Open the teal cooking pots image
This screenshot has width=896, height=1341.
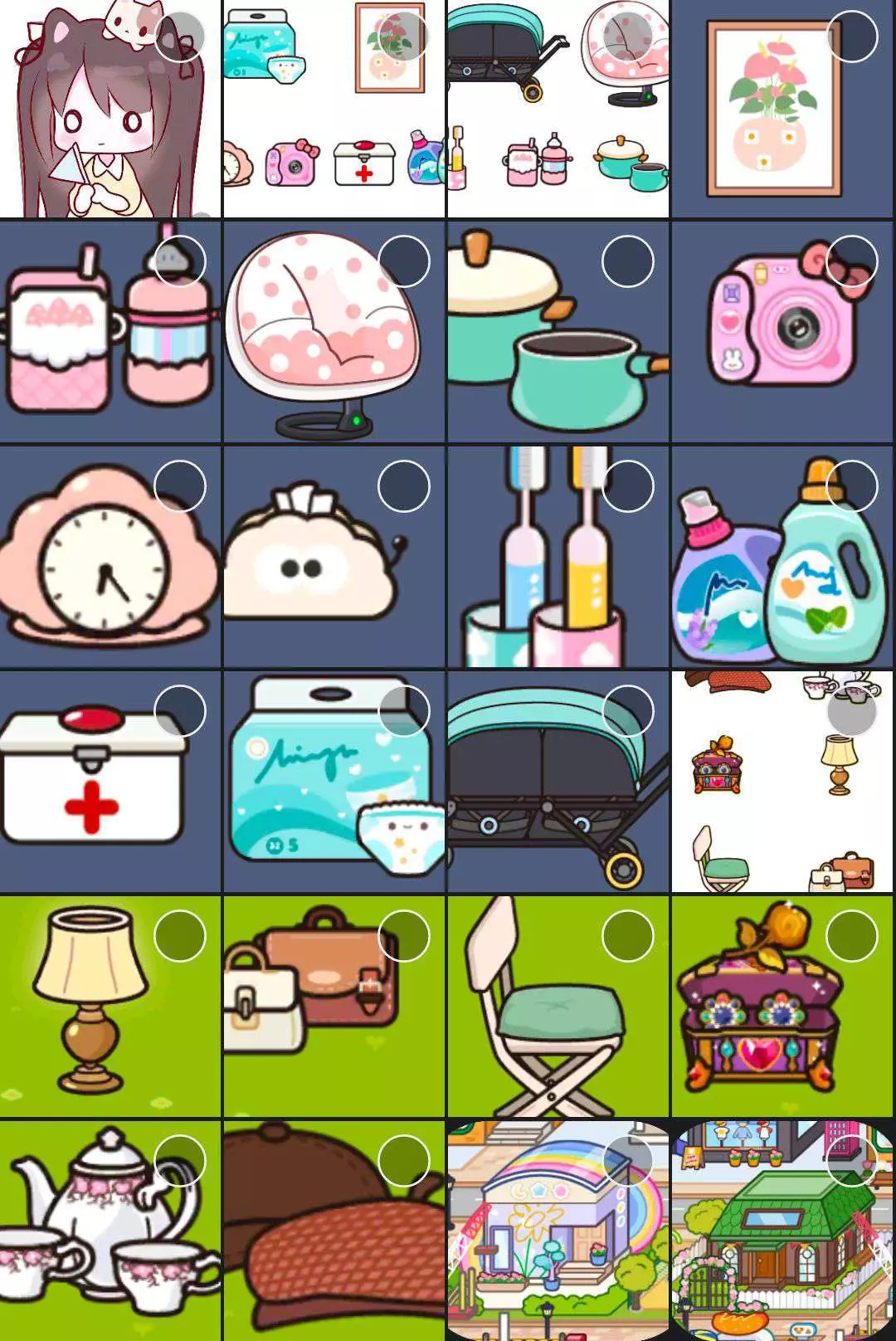(x=558, y=331)
